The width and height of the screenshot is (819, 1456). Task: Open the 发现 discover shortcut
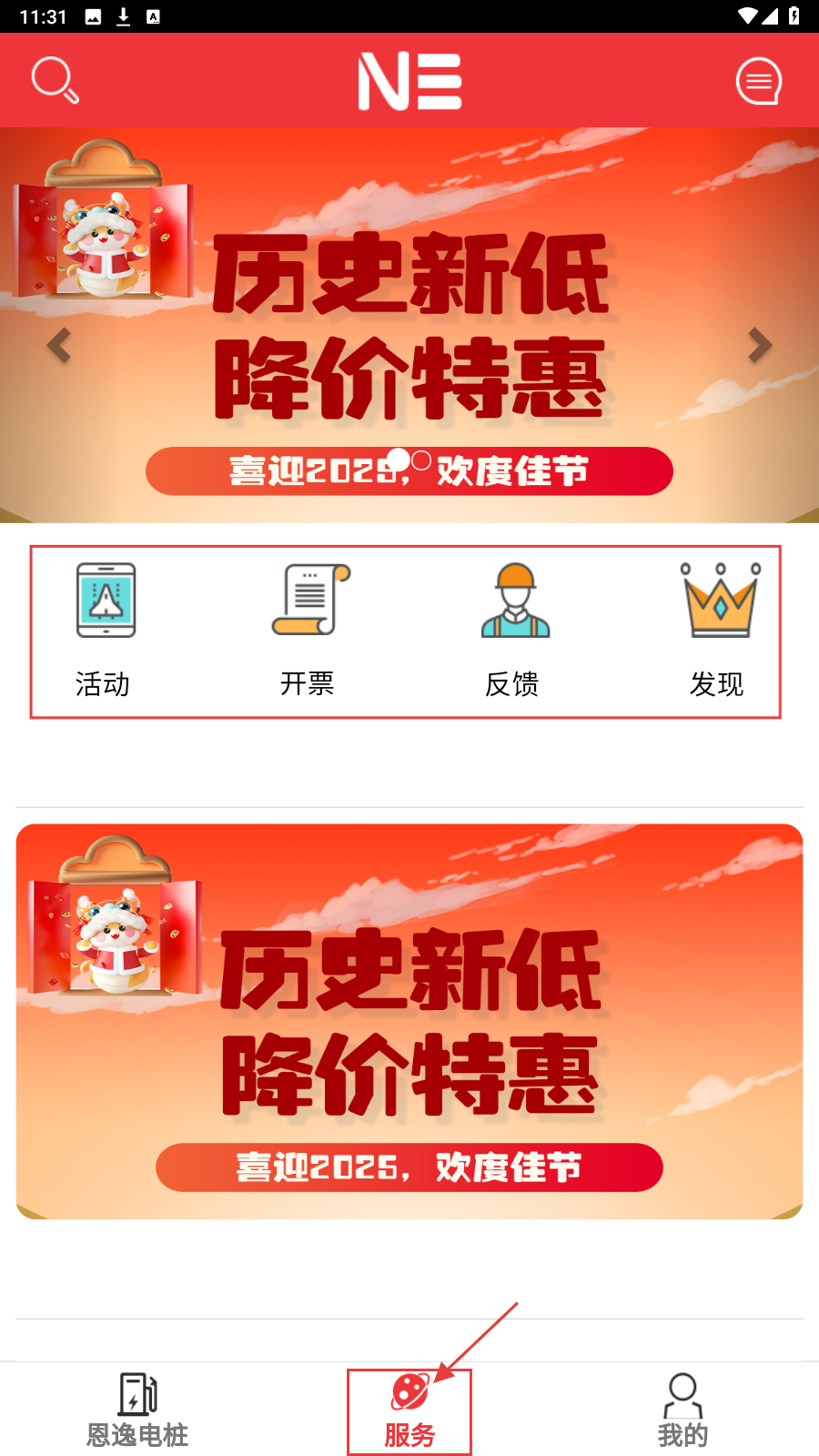(718, 628)
